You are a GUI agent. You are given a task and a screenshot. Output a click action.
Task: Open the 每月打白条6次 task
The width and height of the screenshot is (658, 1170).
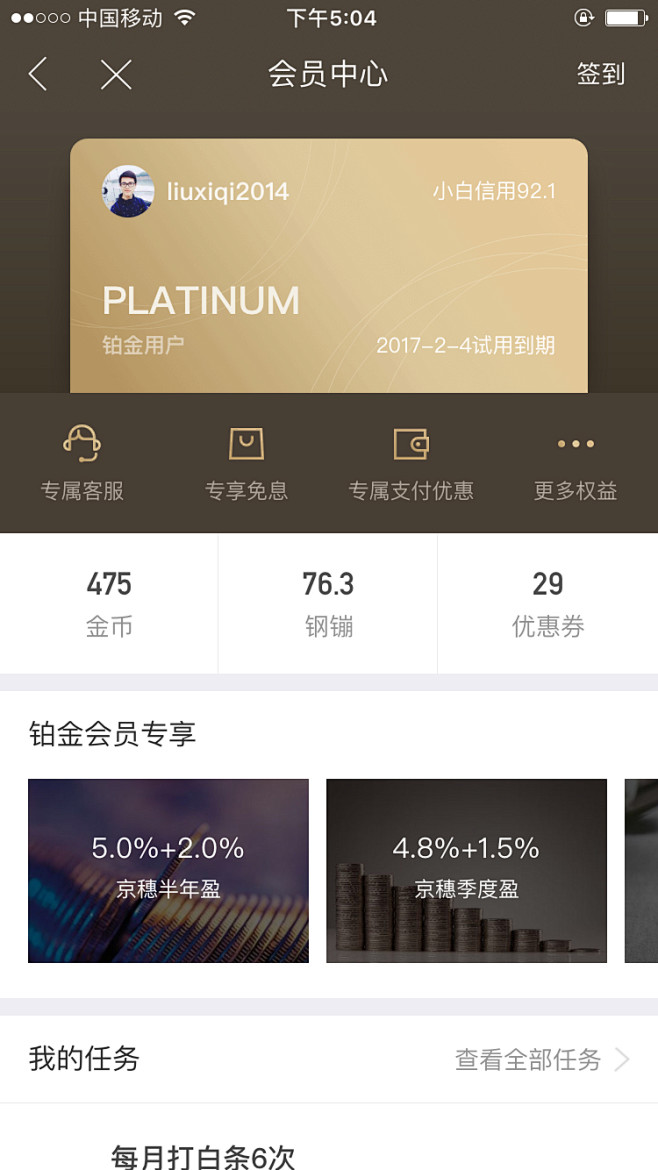point(203,1155)
